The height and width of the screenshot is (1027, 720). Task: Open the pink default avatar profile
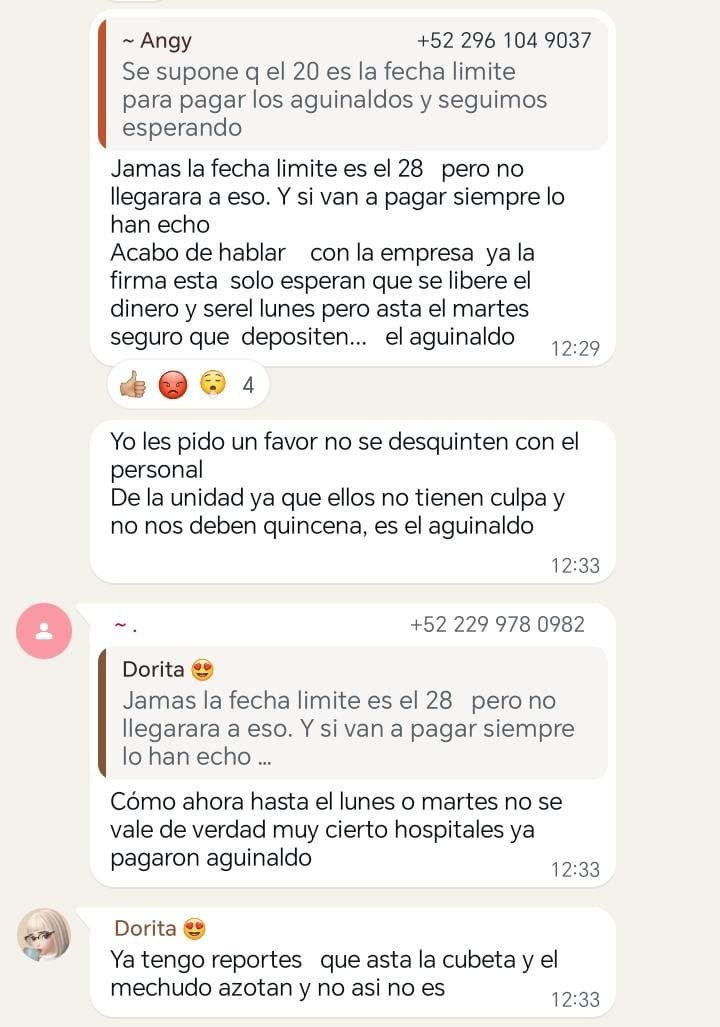(x=44, y=631)
